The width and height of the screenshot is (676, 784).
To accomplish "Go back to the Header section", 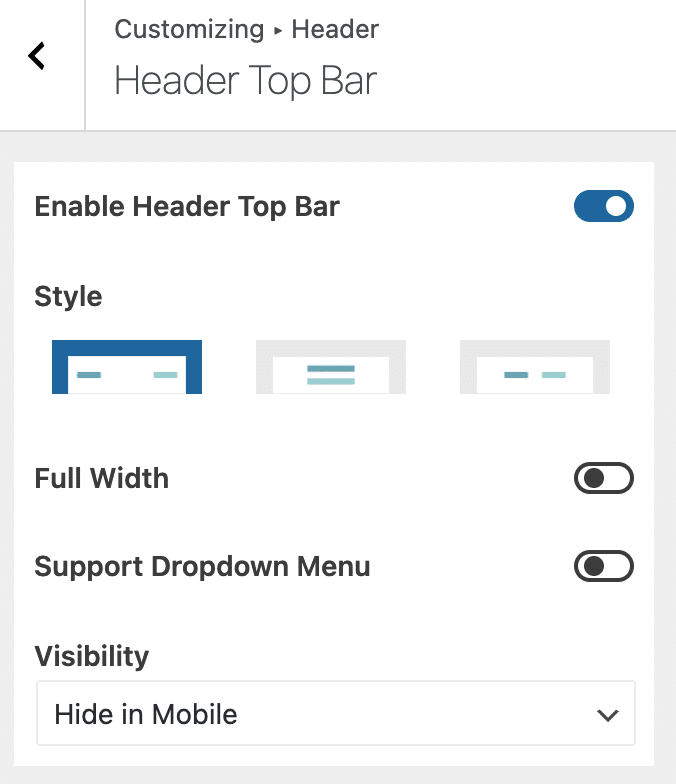I will tap(38, 56).
